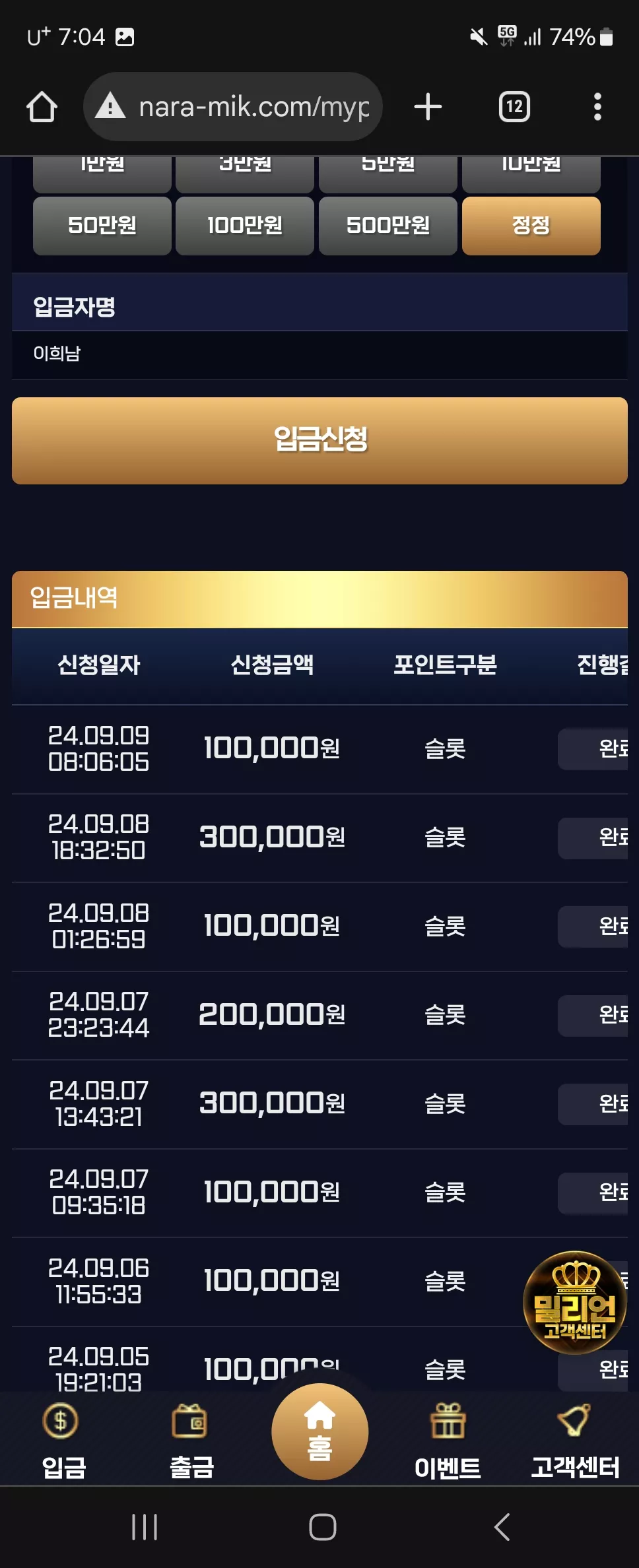Go to the 홈 center button
Image resolution: width=639 pixels, height=1568 pixels.
pyautogui.click(x=319, y=1431)
